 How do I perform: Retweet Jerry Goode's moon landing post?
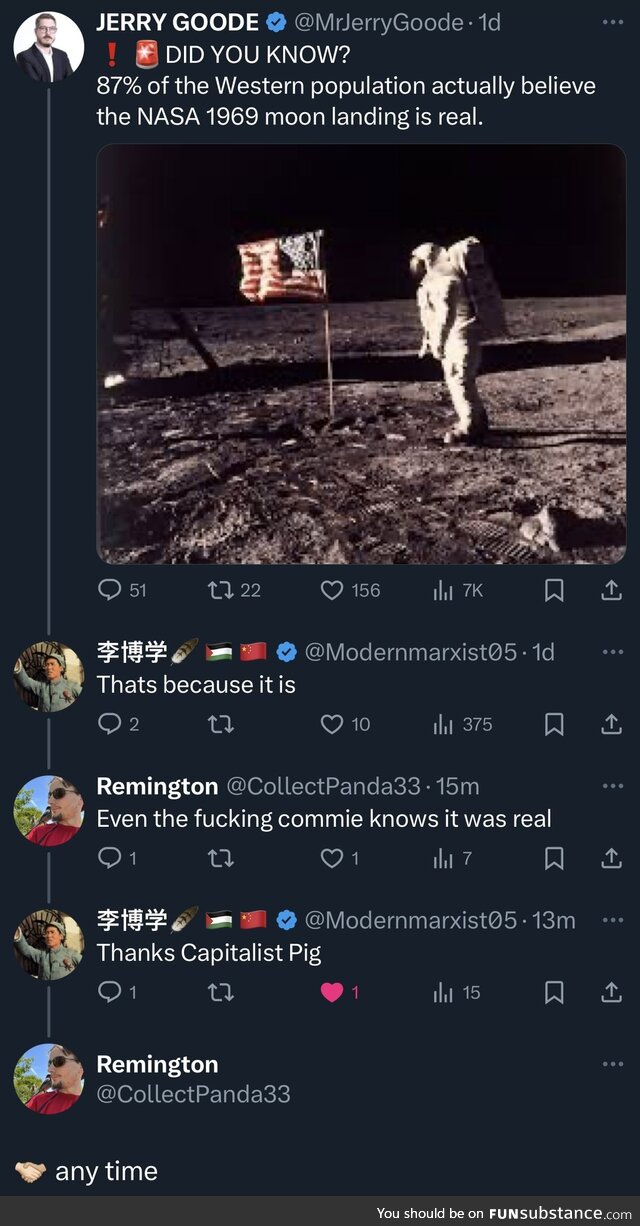click(220, 591)
